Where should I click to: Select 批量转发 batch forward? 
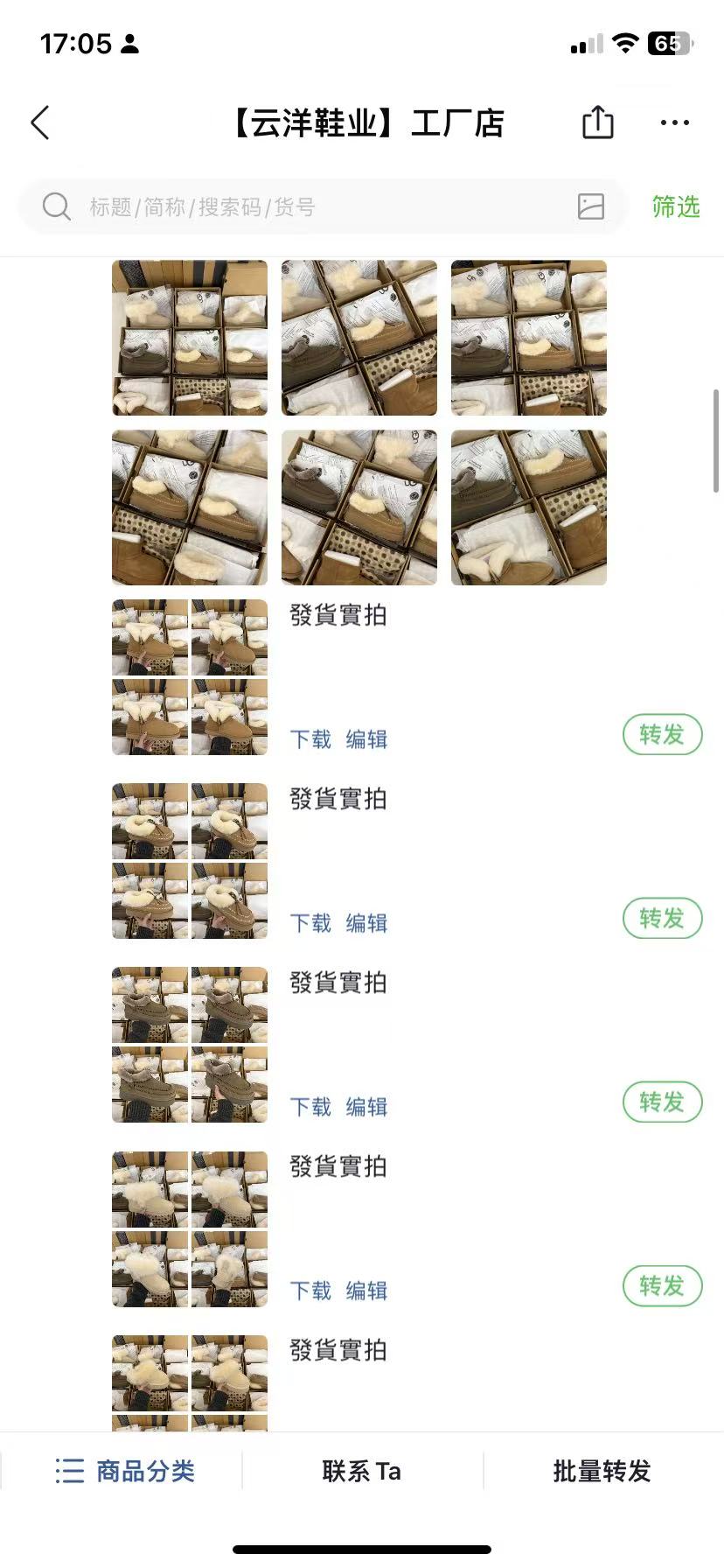[x=602, y=1471]
